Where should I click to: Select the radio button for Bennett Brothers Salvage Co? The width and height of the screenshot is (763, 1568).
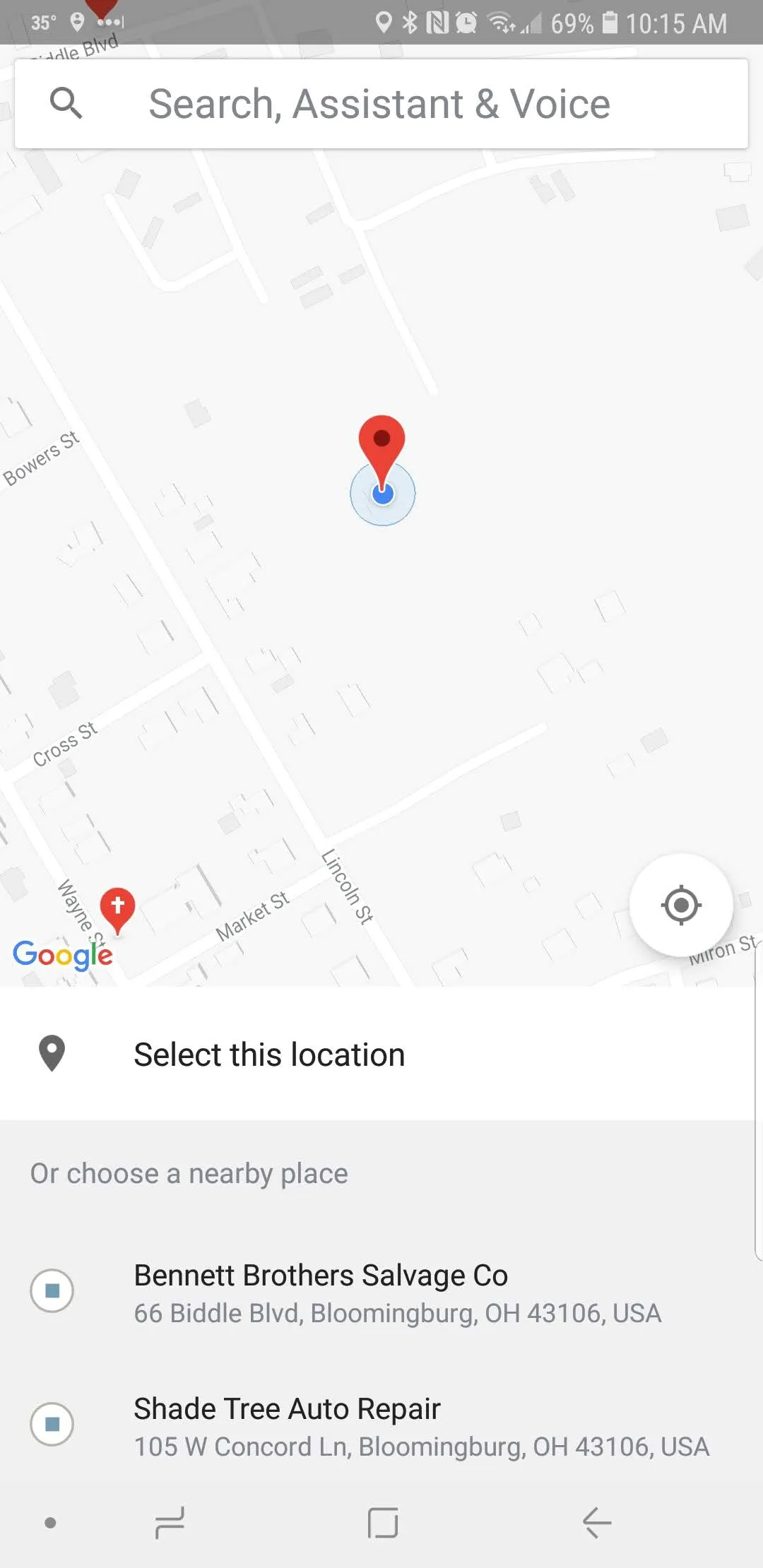[x=52, y=1290]
